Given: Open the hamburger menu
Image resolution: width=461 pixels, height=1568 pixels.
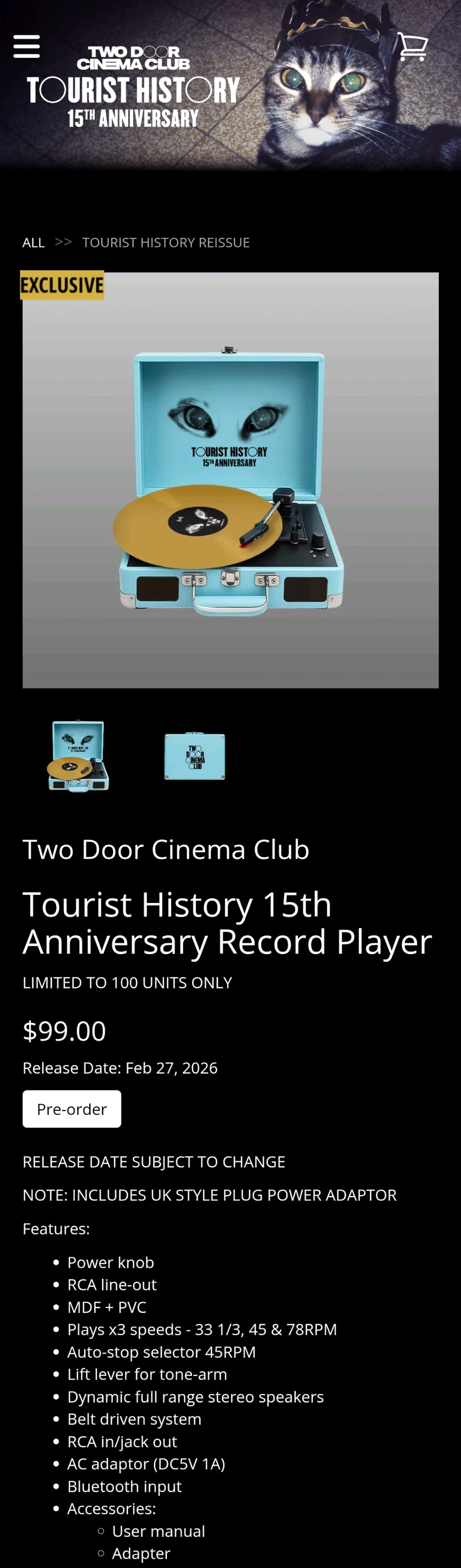Looking at the screenshot, I should 27,46.
